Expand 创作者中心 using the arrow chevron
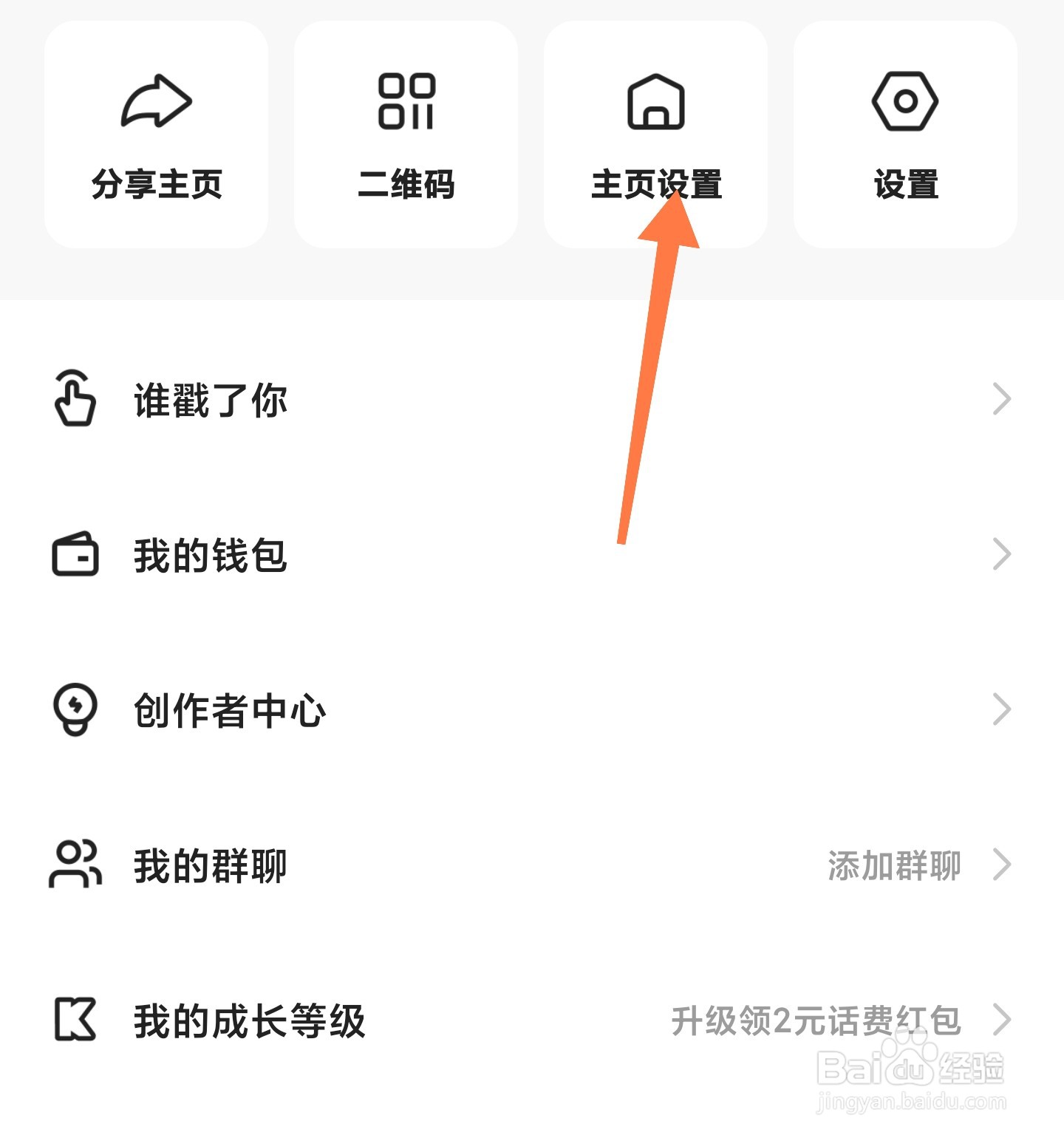1064x1138 pixels. tap(1002, 710)
